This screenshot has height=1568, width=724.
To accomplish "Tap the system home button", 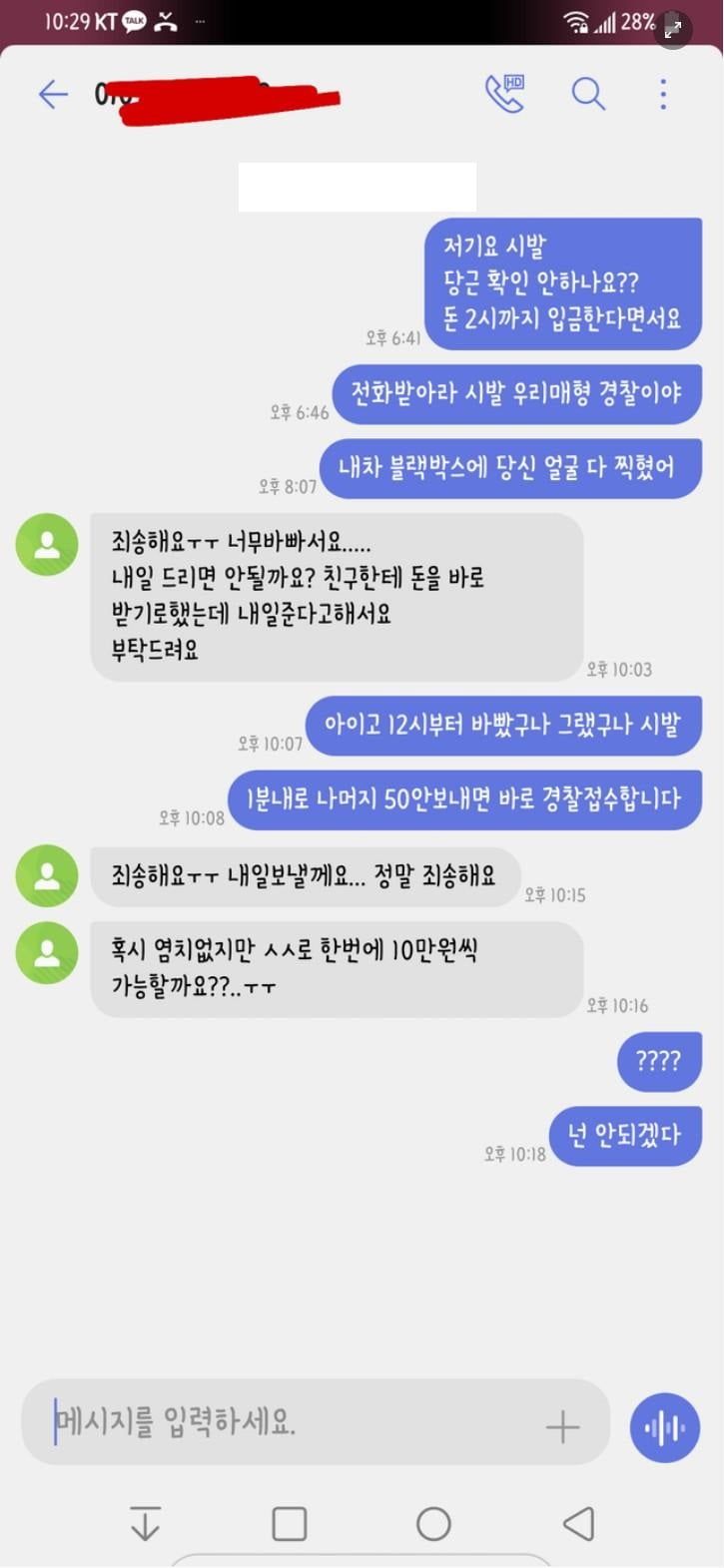I will 433,1524.
